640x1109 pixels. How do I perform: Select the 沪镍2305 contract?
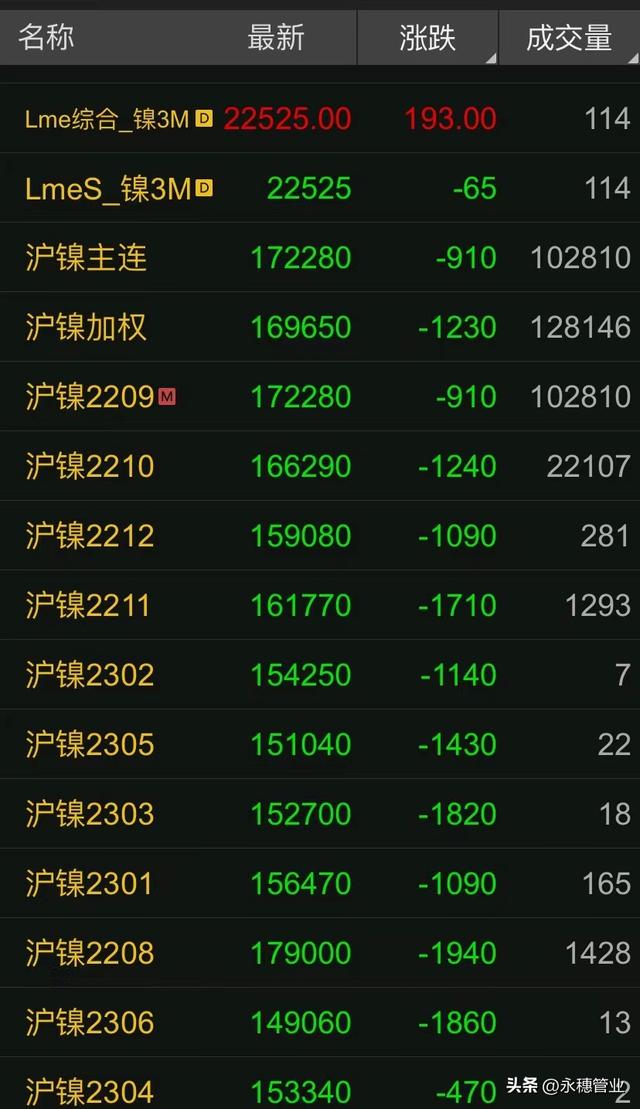pos(90,744)
